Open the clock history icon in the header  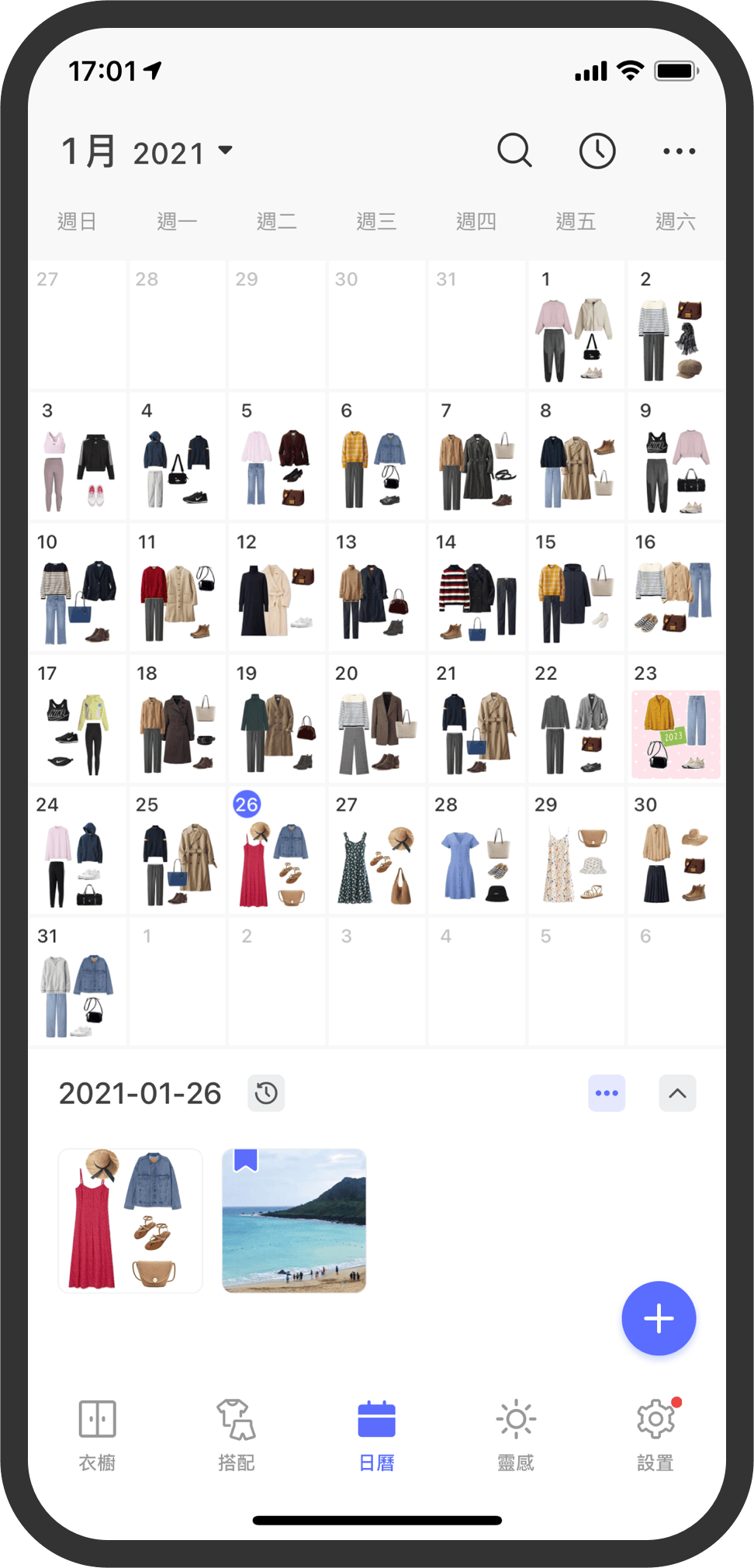tap(597, 151)
